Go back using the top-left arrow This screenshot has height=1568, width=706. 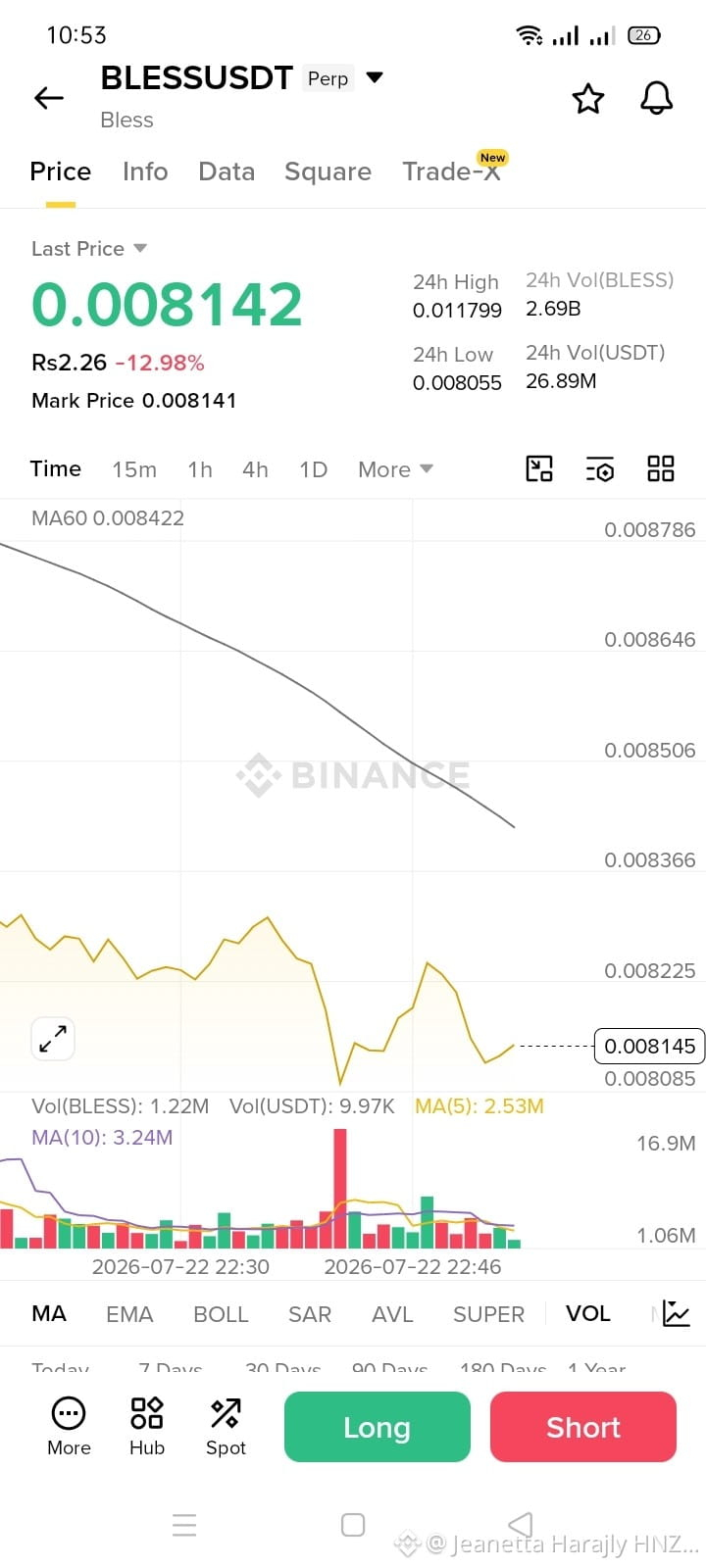49,98
